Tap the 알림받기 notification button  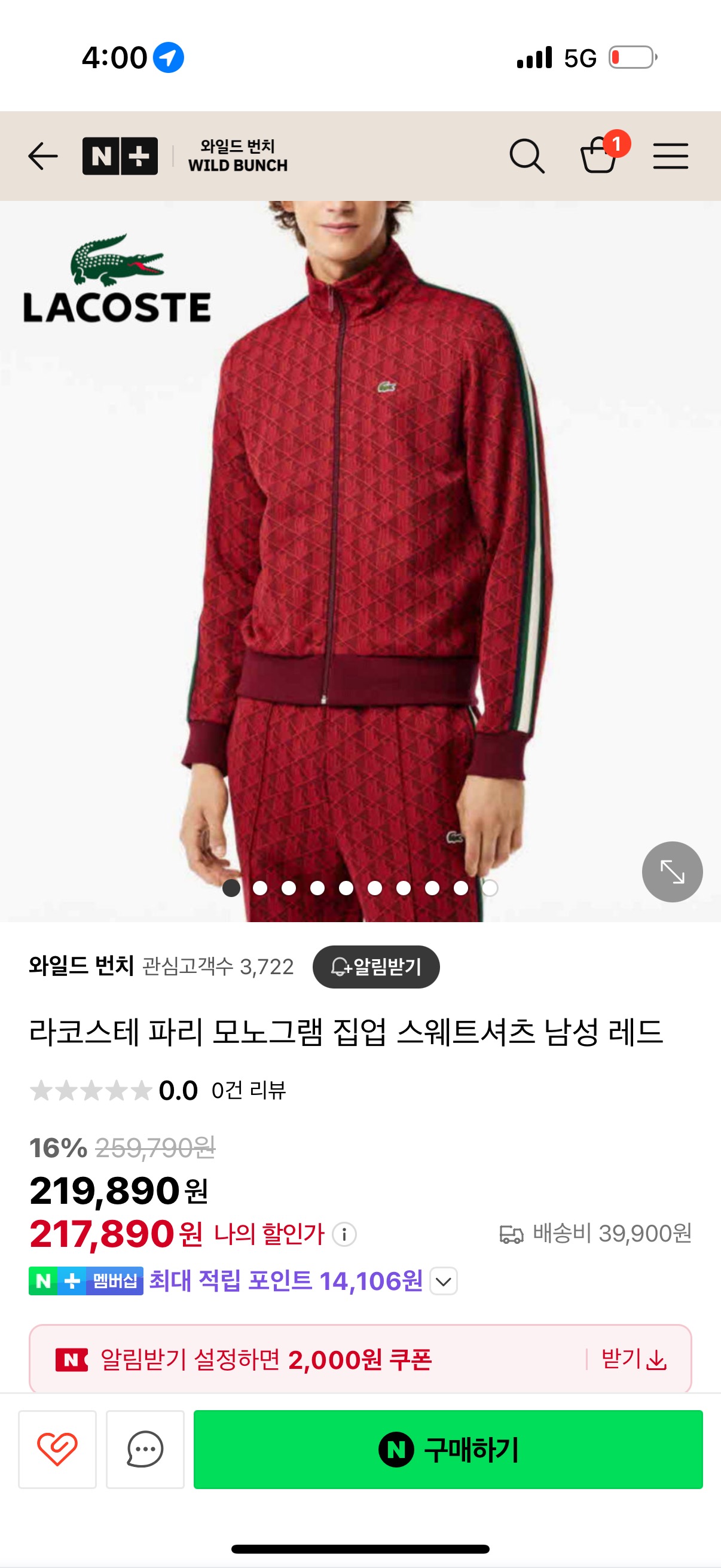(376, 966)
